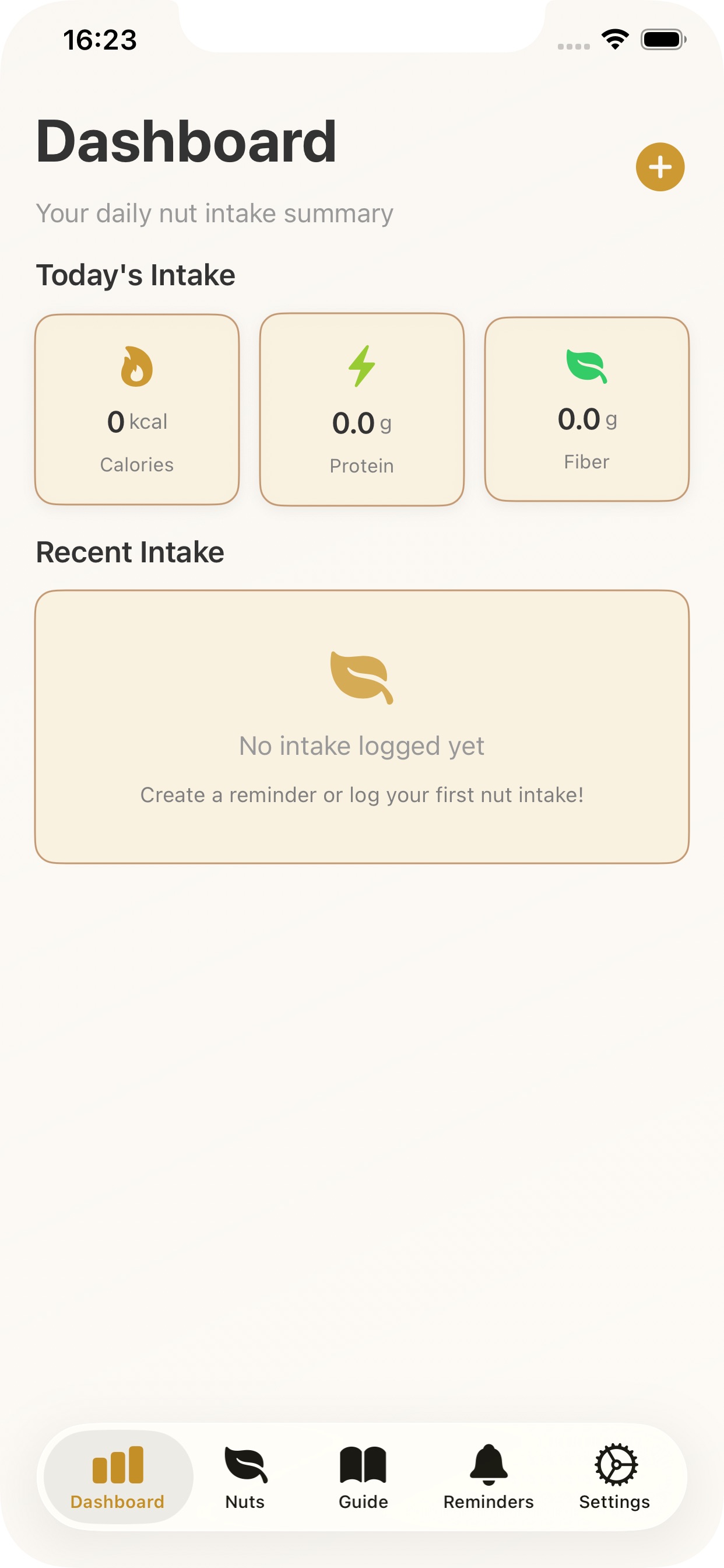Click the Create a reminder prompt text
Screen dimensions: 724x1568
tap(361, 793)
